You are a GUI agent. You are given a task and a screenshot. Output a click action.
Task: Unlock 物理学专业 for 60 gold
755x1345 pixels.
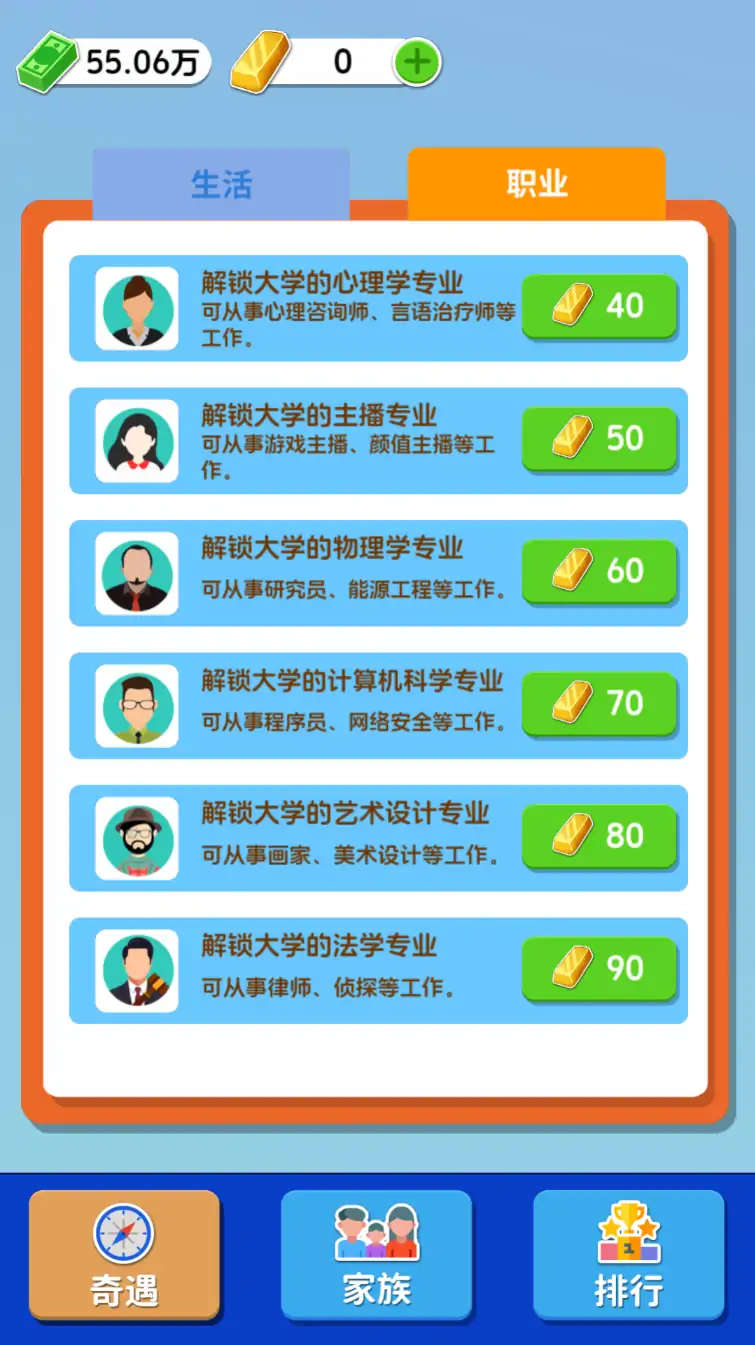tap(599, 571)
